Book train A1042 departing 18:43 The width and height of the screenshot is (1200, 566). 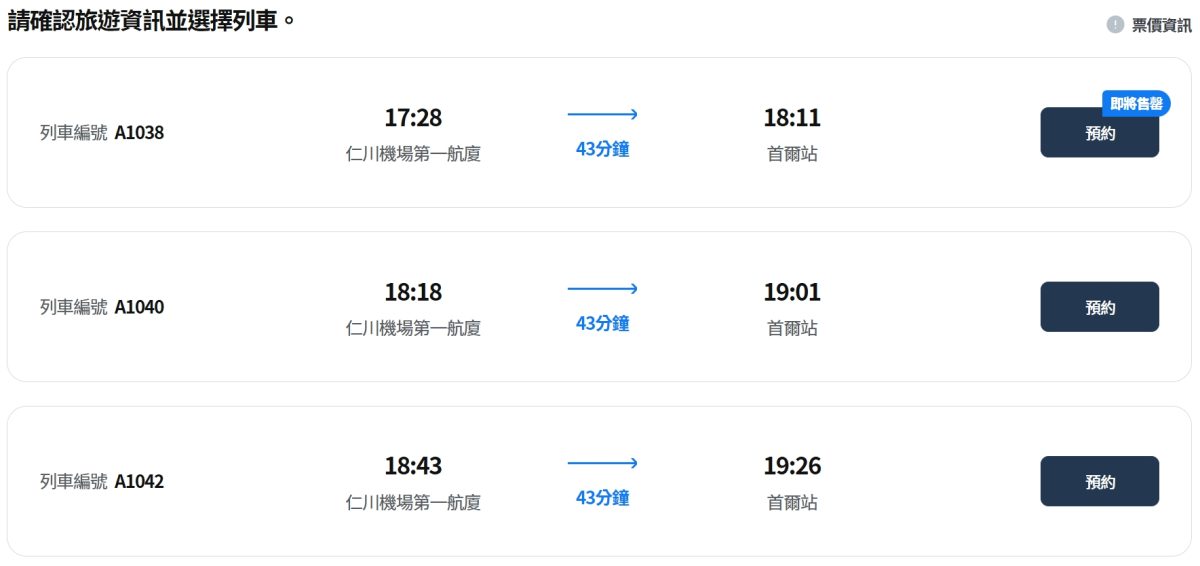click(1099, 481)
